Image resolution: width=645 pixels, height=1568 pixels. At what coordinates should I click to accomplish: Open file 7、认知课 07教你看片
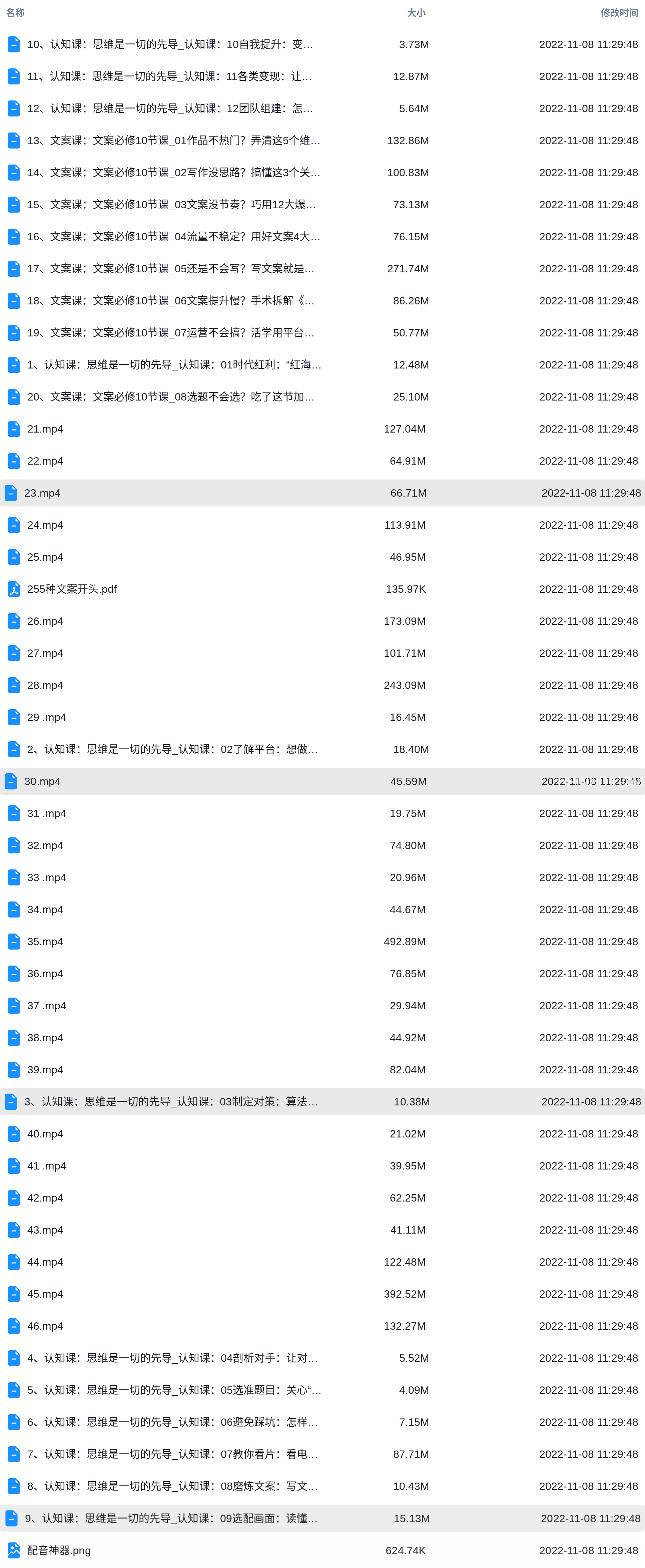click(172, 1454)
